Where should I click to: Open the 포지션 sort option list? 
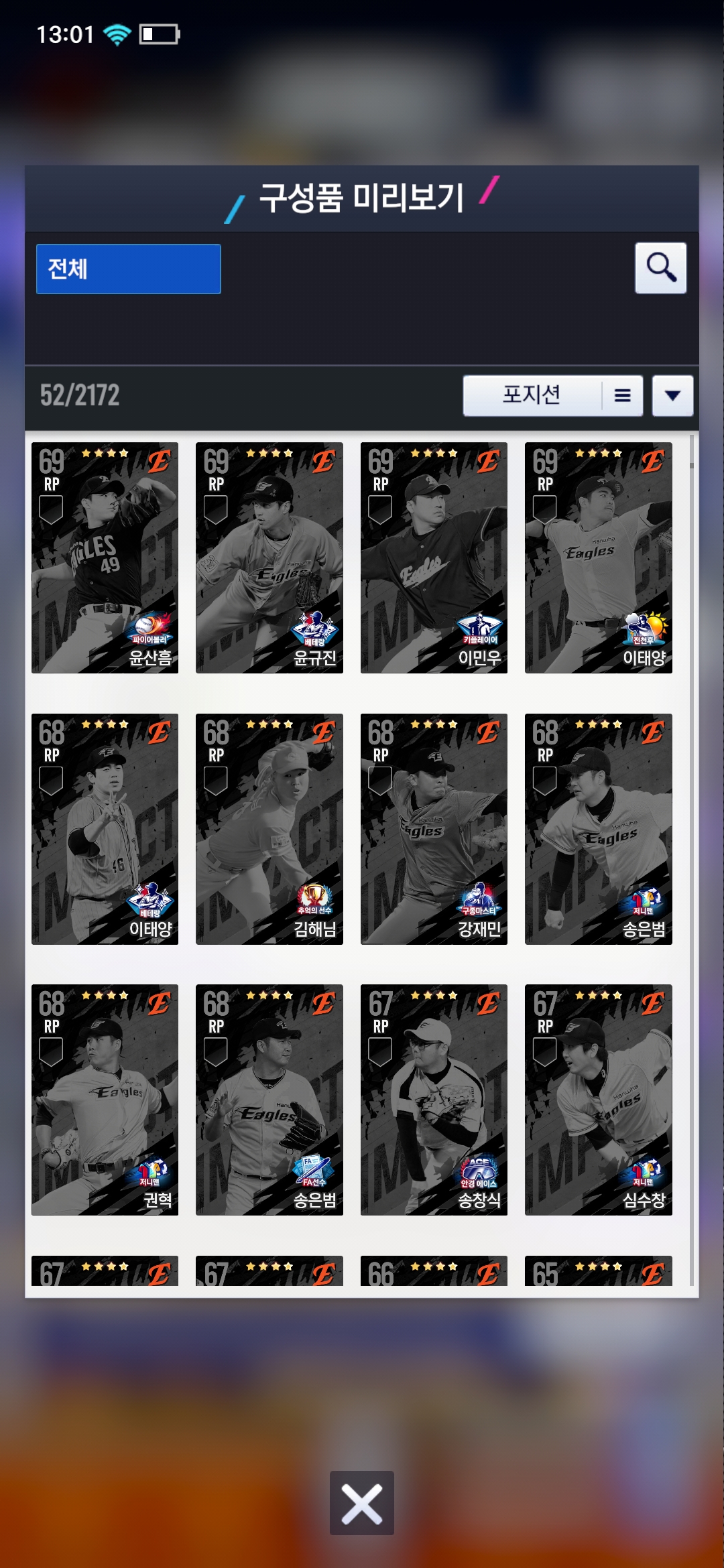pos(552,395)
